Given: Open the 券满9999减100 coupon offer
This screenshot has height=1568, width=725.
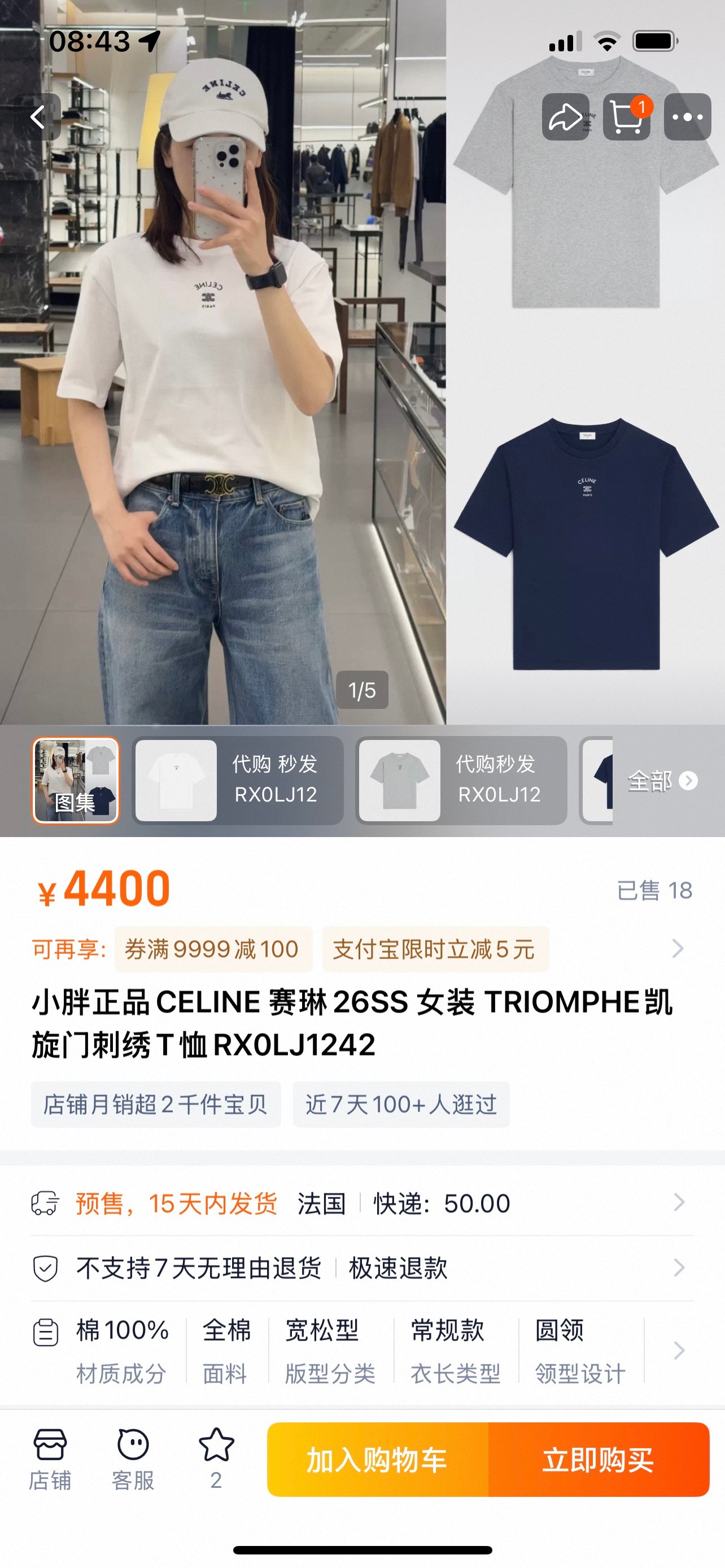Looking at the screenshot, I should click(x=212, y=949).
